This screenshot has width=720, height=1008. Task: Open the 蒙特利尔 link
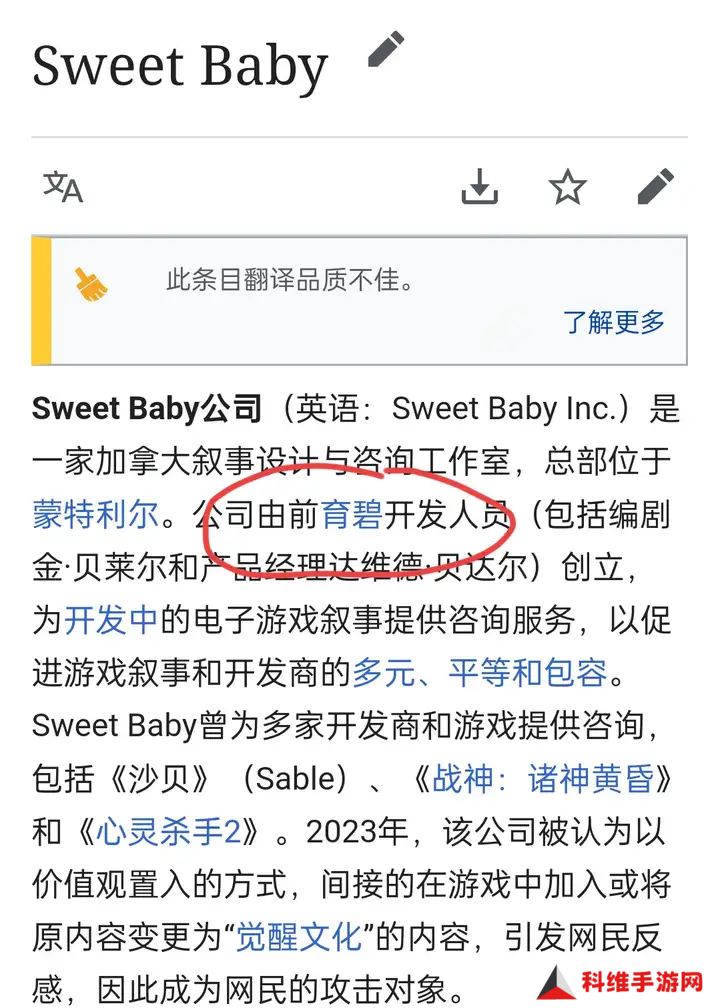(x=95, y=515)
